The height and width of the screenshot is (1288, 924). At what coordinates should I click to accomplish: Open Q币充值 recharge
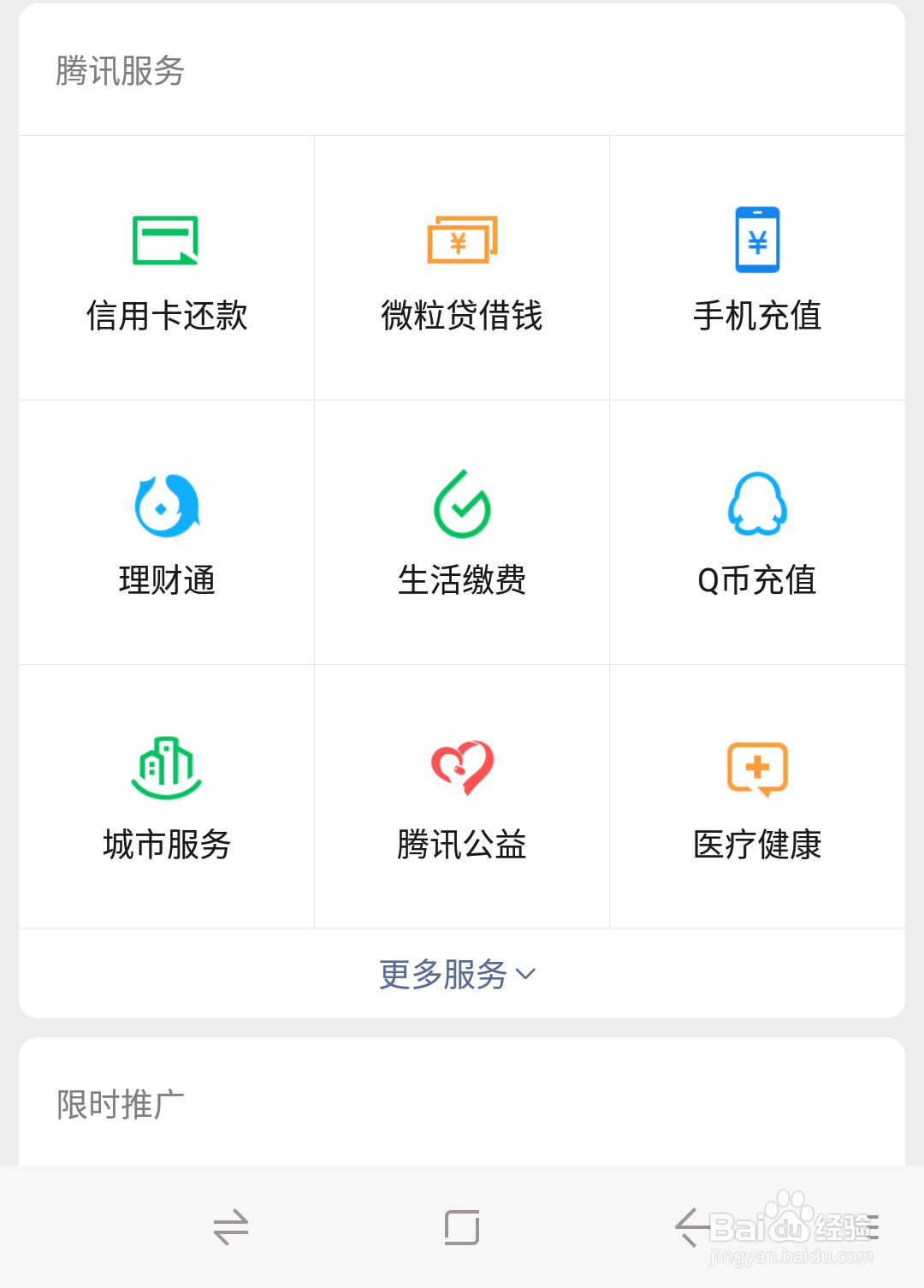click(x=757, y=532)
